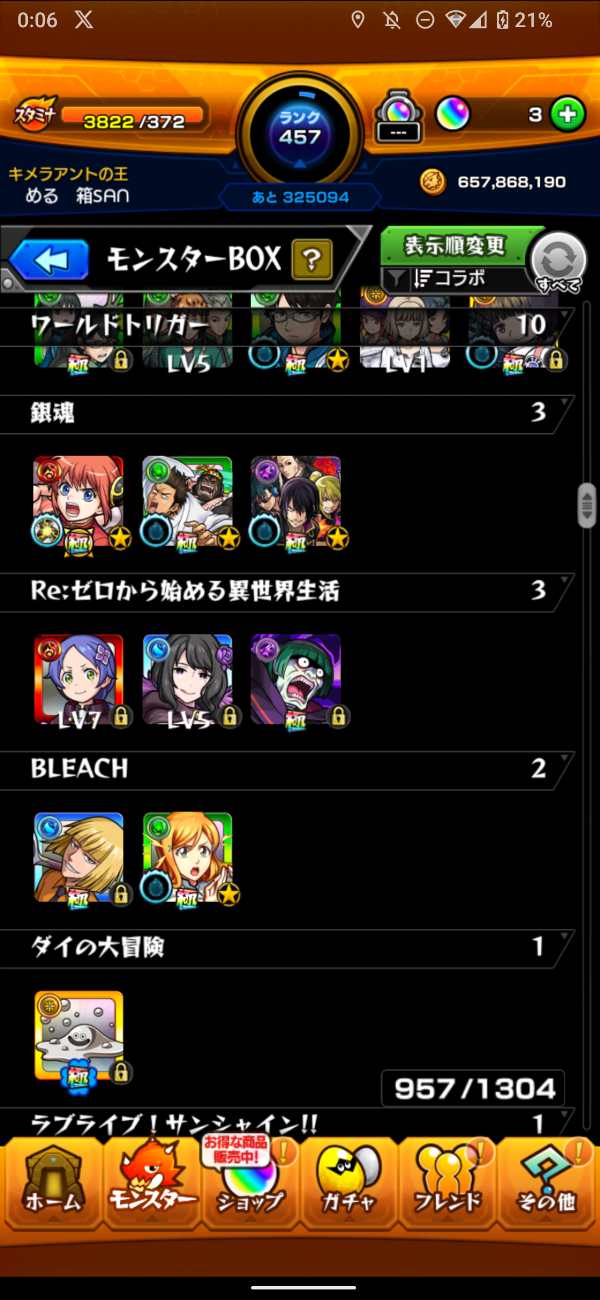Select the metal slime monster in ダイの大冒険
The width and height of the screenshot is (600, 1300).
pyautogui.click(x=79, y=1035)
